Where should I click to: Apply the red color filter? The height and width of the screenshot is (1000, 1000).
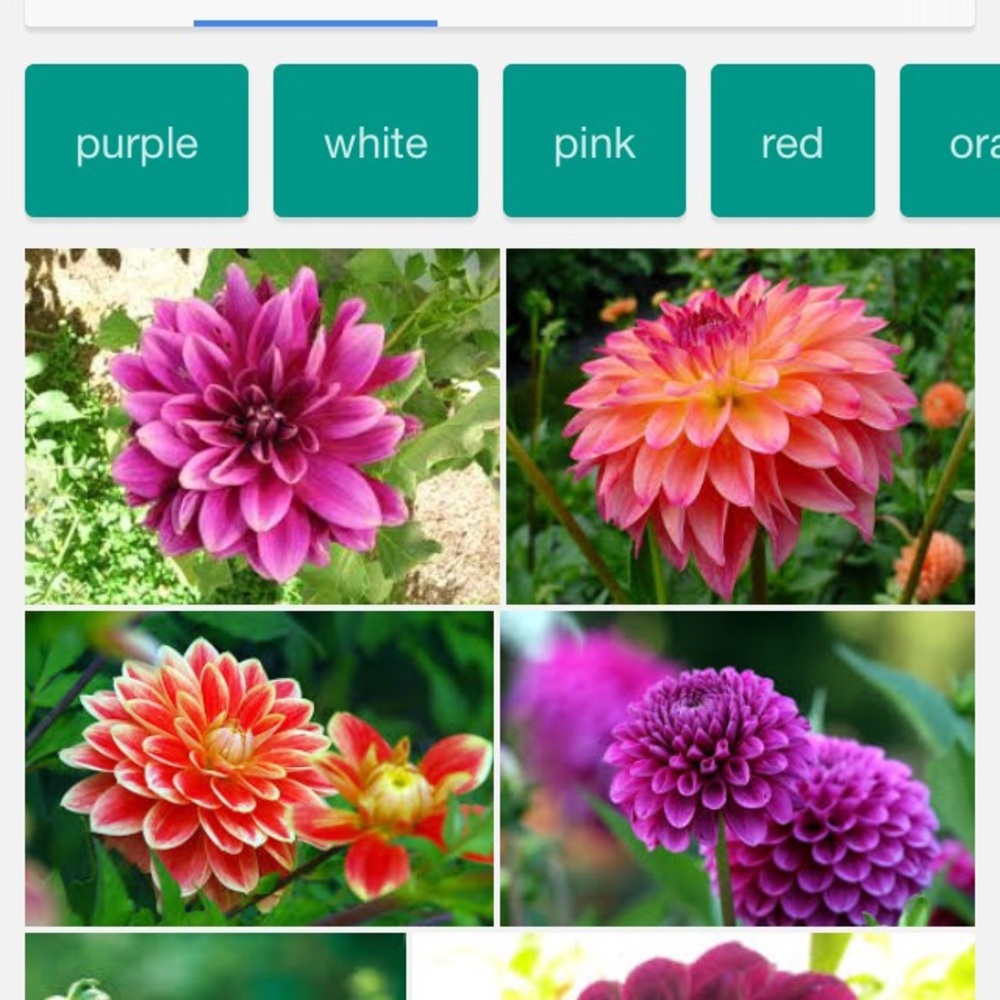[792, 141]
